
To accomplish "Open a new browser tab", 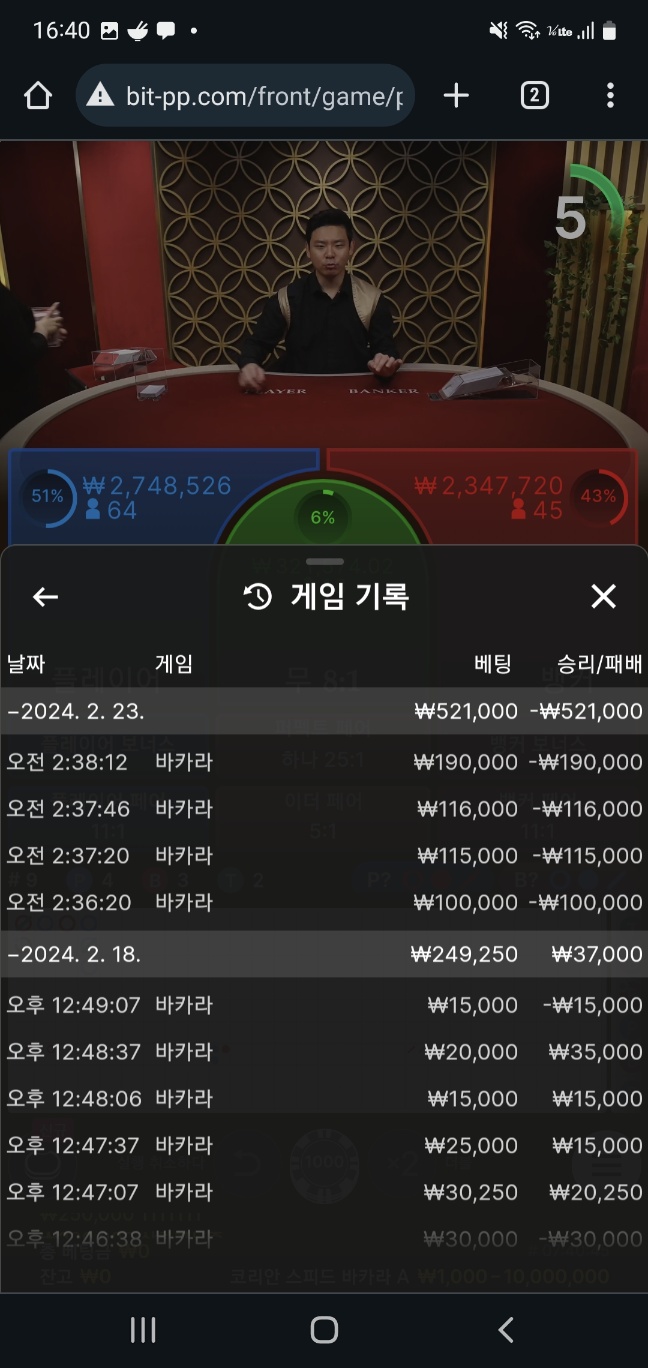I will (x=456, y=96).
